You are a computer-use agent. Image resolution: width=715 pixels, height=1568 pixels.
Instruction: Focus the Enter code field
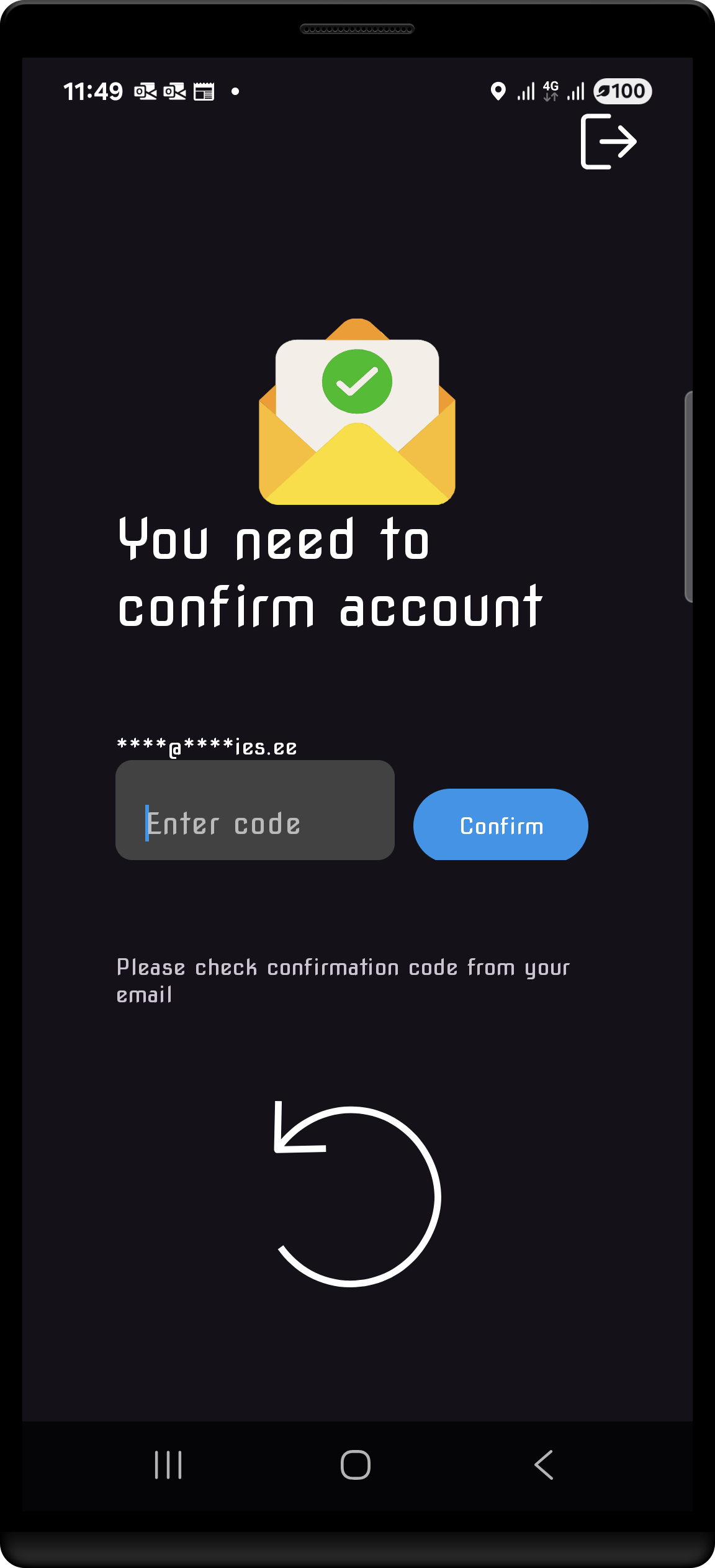pyautogui.click(x=255, y=810)
